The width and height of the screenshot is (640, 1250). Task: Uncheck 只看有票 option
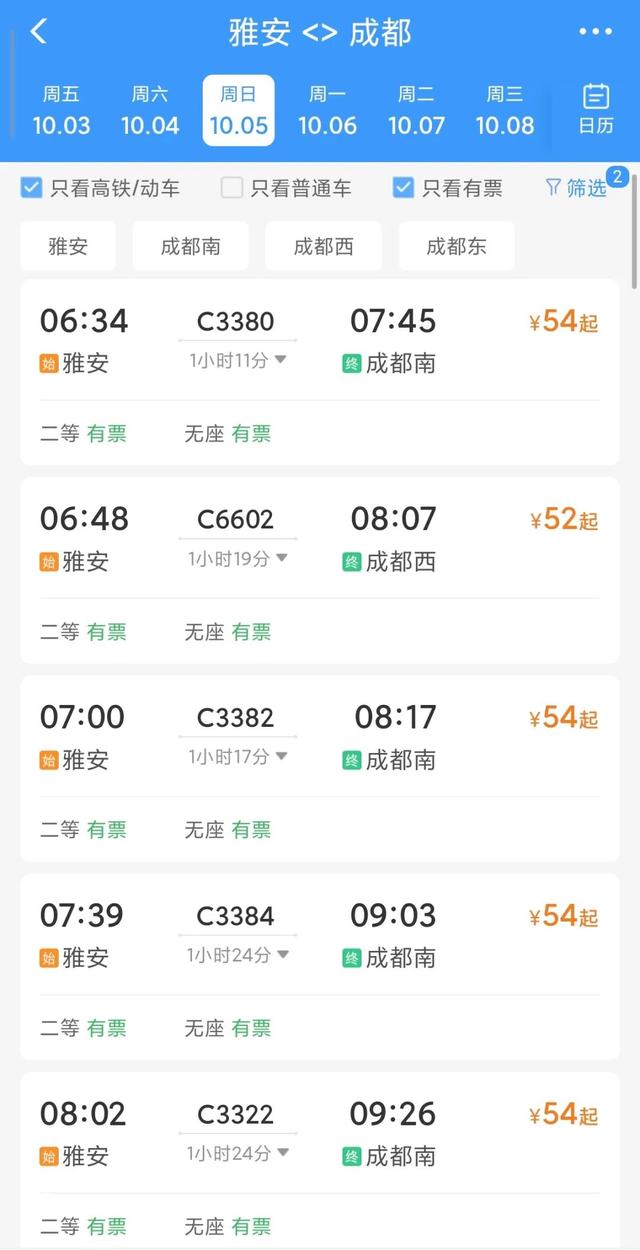click(x=403, y=188)
